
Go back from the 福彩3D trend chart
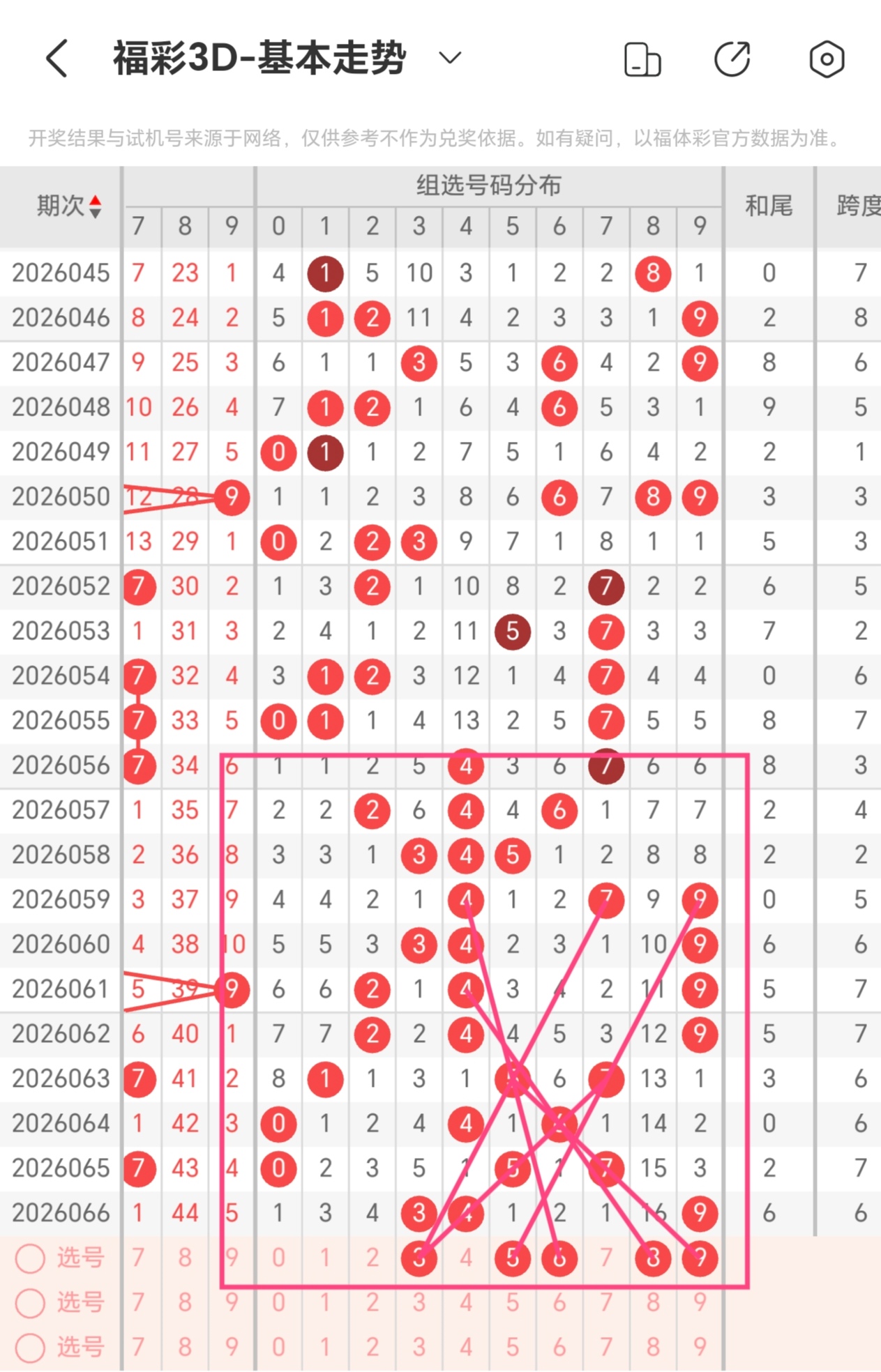[x=57, y=58]
